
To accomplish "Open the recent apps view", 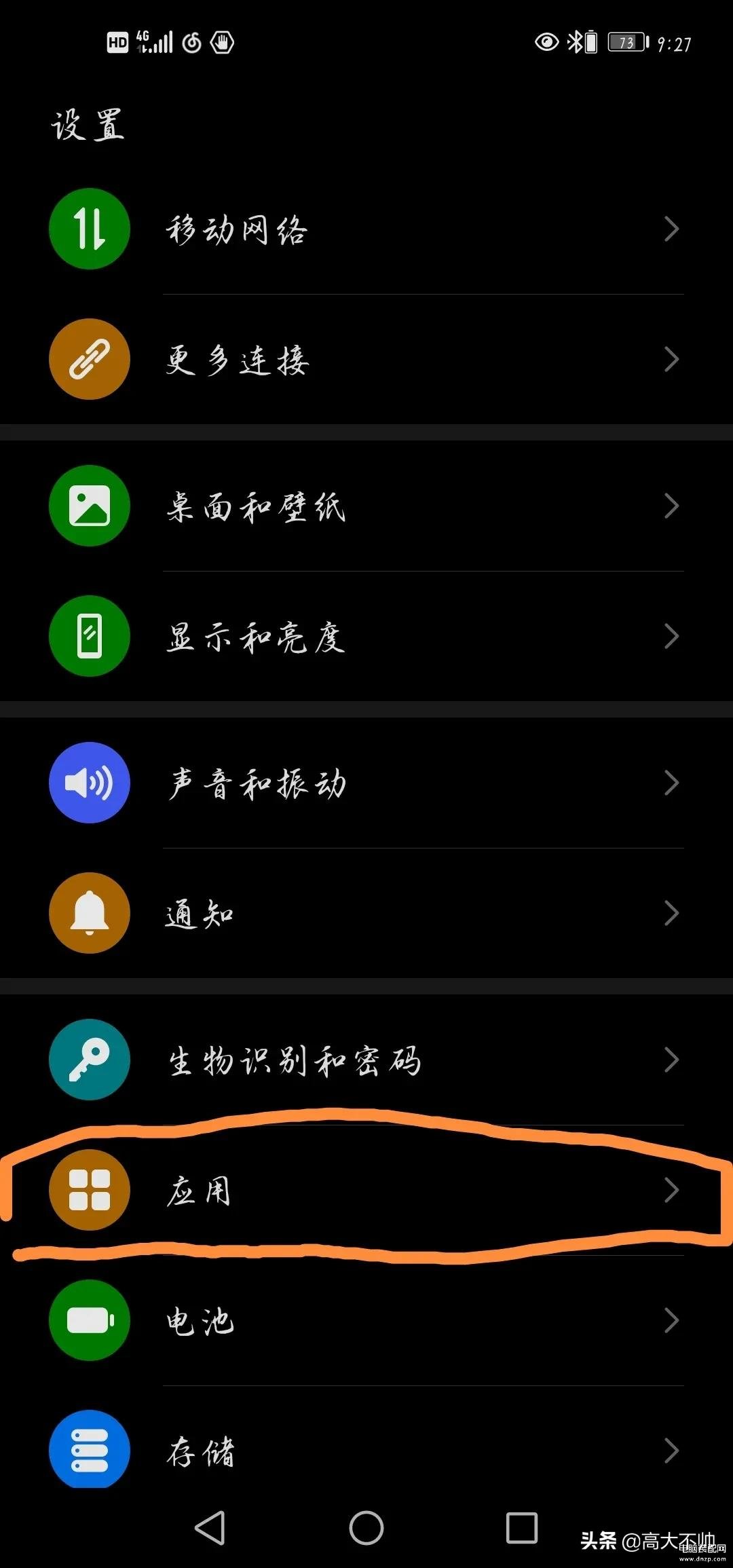I will coord(522,1529).
